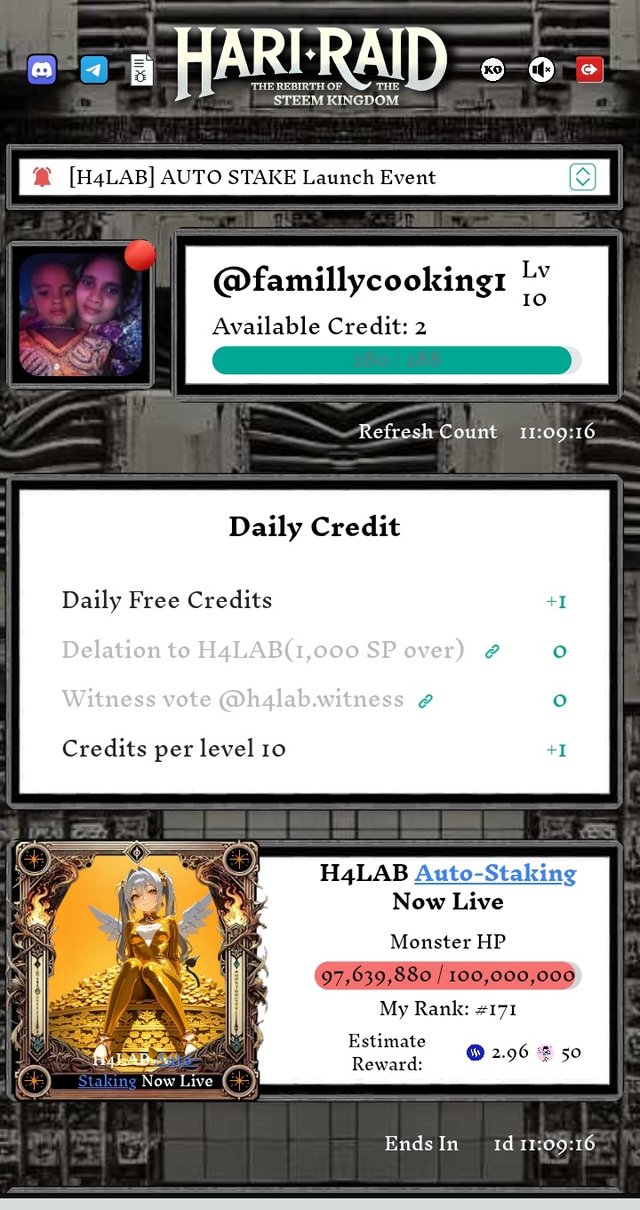Switch language with the KO icon
The width and height of the screenshot is (640, 1210).
[x=492, y=69]
